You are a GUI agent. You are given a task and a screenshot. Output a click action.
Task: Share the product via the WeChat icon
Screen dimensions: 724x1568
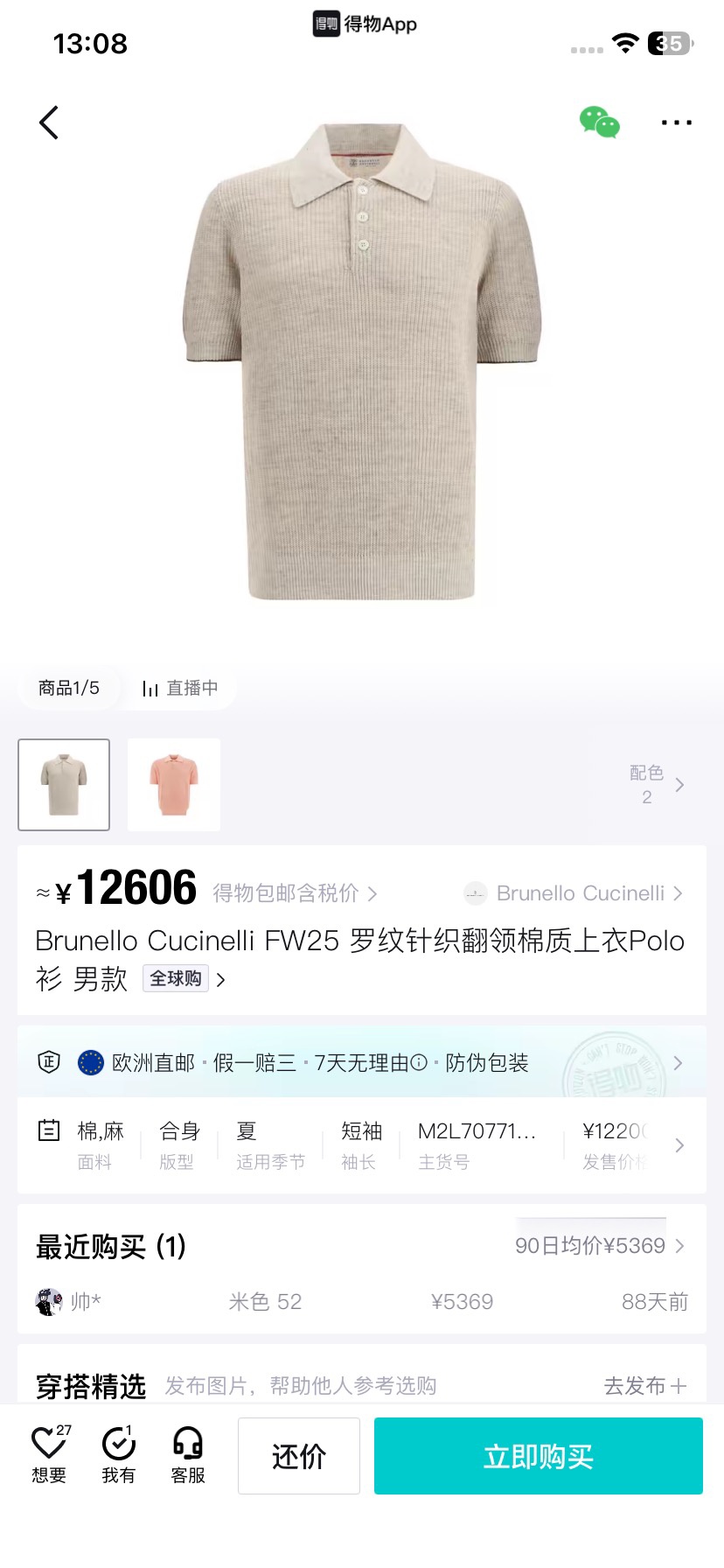click(600, 122)
